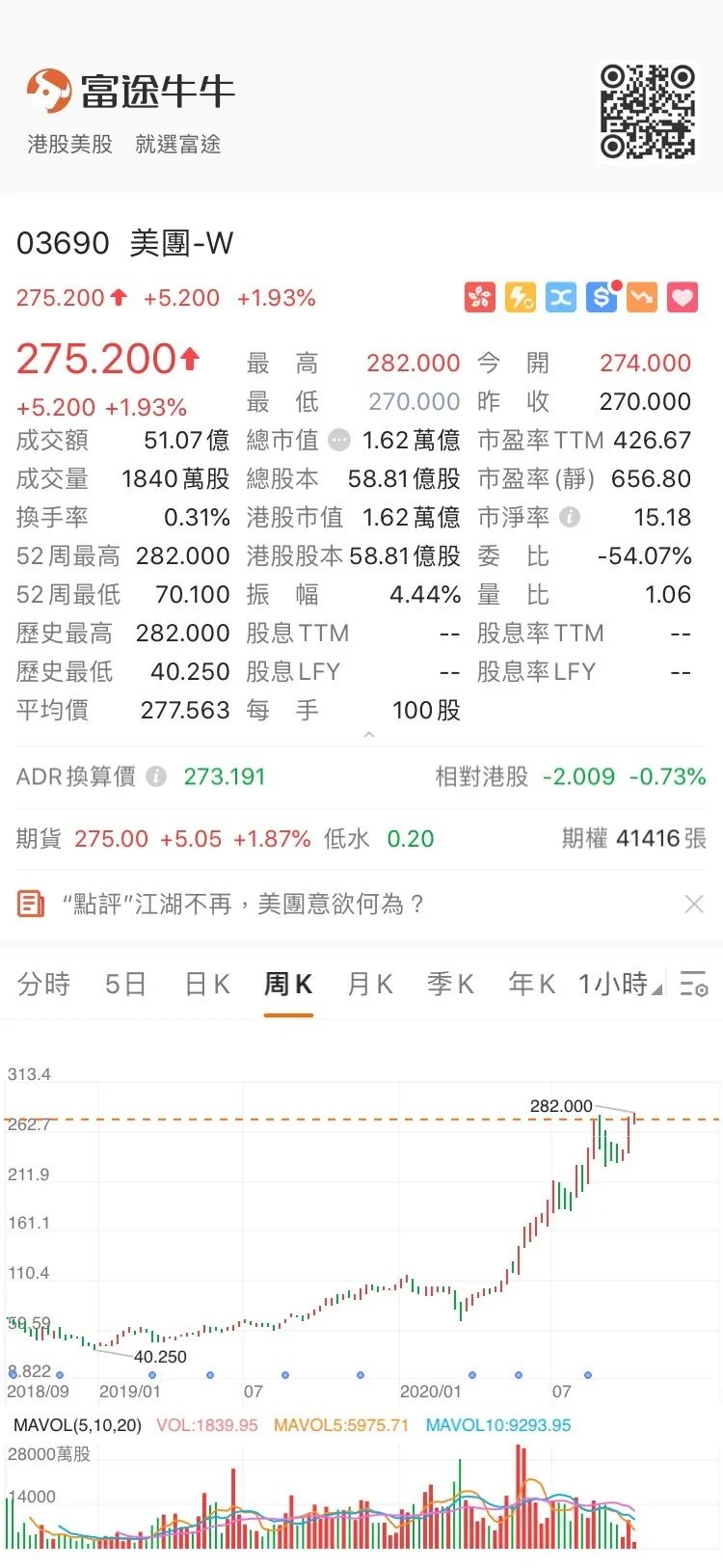Open info icon beside 市淨率
Viewport: 723px width, 1568px height.
point(570,517)
